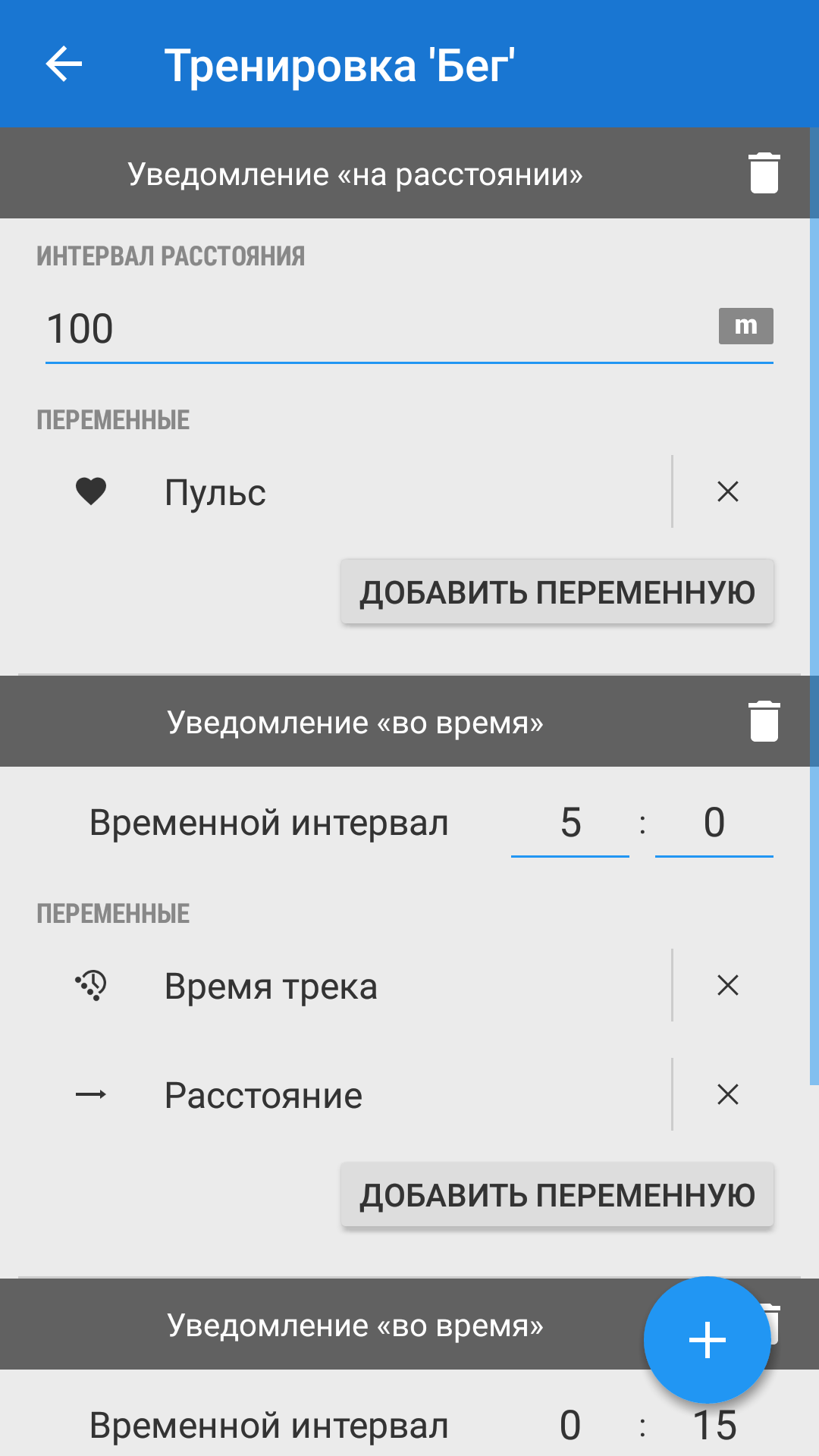Delete the «во время» notification with interval 5:0
The height and width of the screenshot is (1456, 819).
pos(764,721)
